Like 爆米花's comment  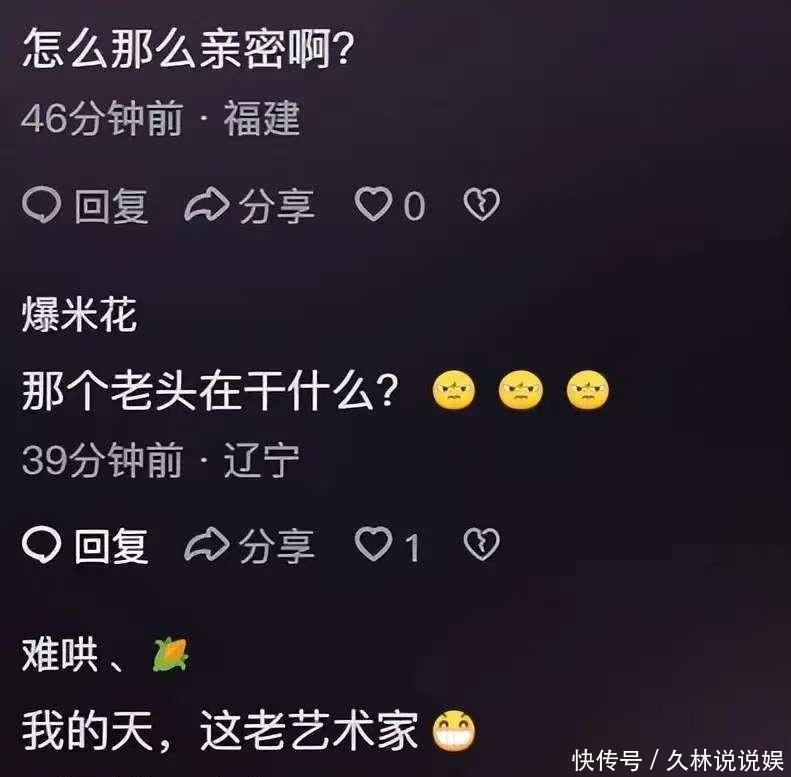[376, 546]
